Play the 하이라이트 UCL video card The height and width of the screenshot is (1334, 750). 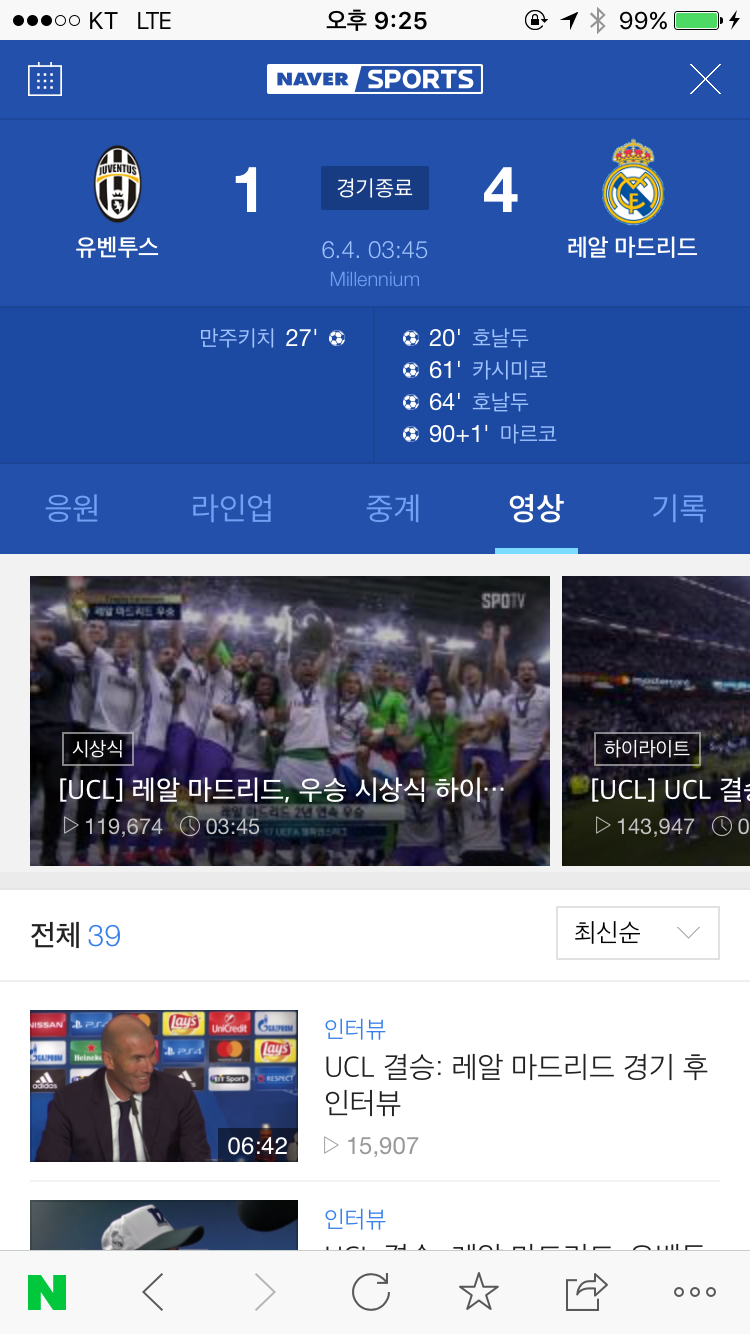click(x=656, y=720)
